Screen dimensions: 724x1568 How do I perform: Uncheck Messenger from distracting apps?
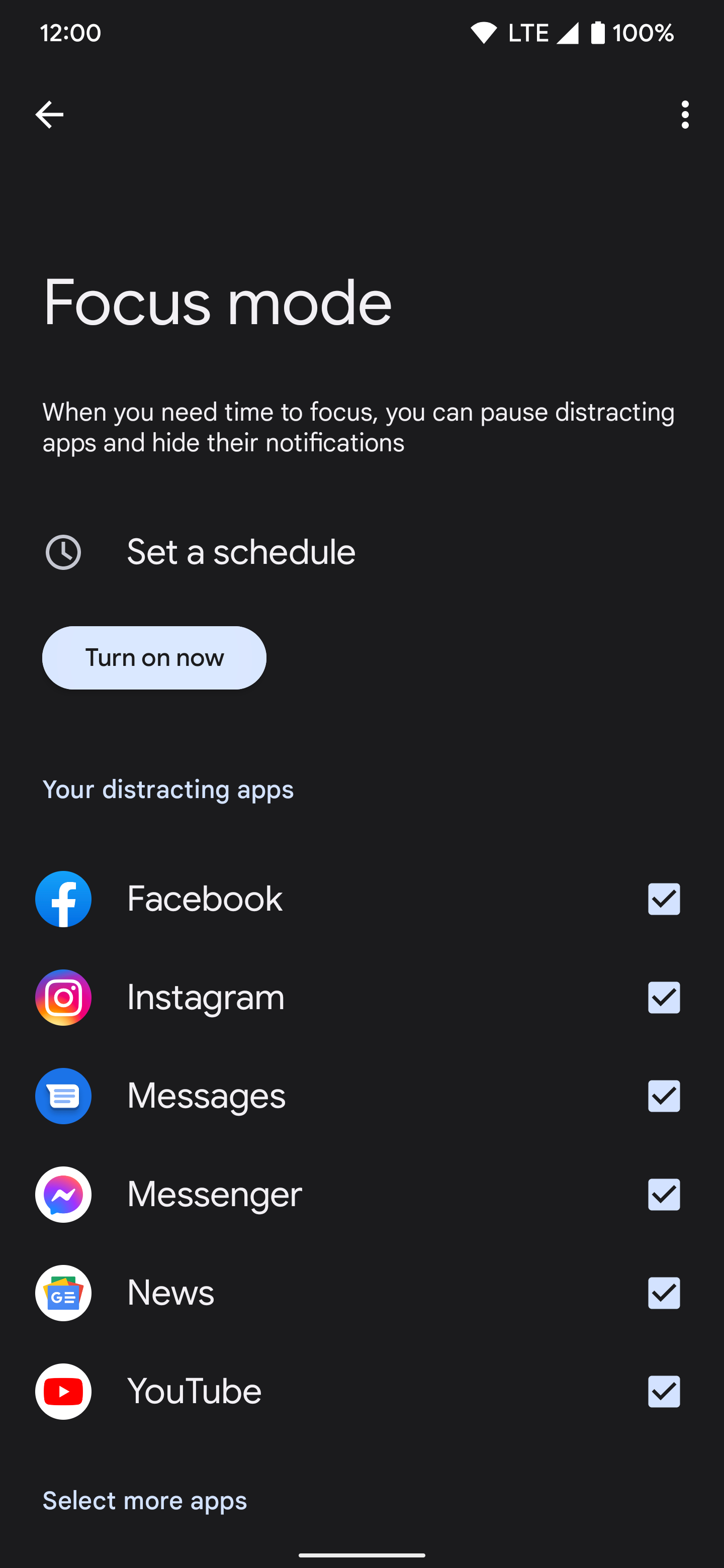coord(664,1194)
